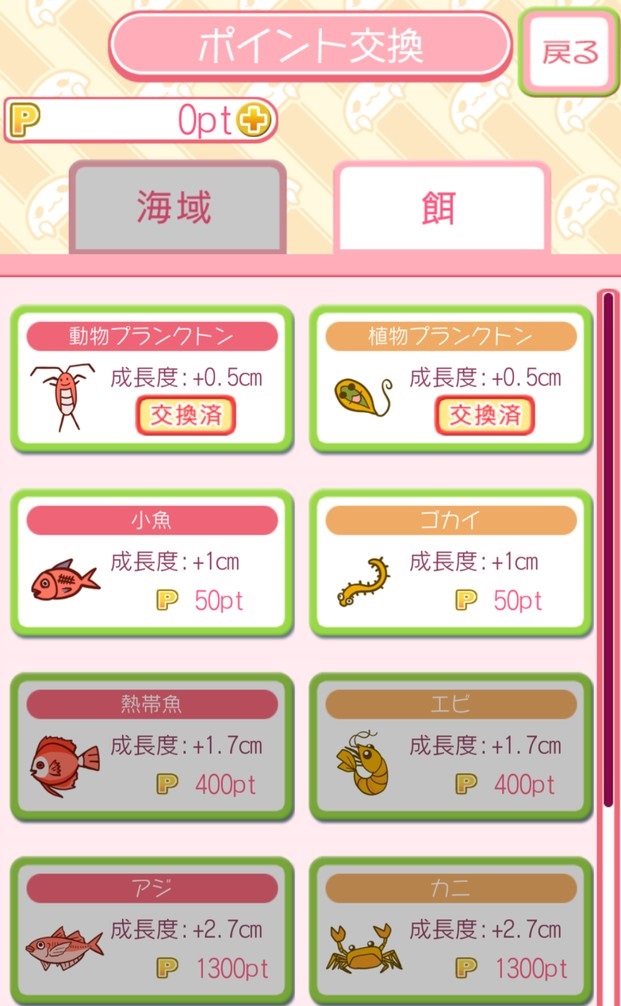Screen dimensions: 621x1006
Task: Choose the カニ 1300pt card
Action: [451, 931]
